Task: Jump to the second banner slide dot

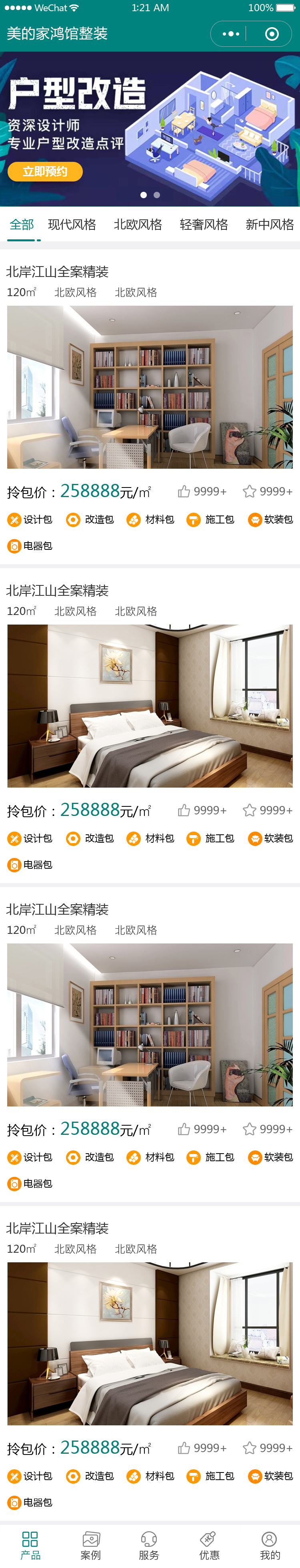Action: (x=157, y=195)
